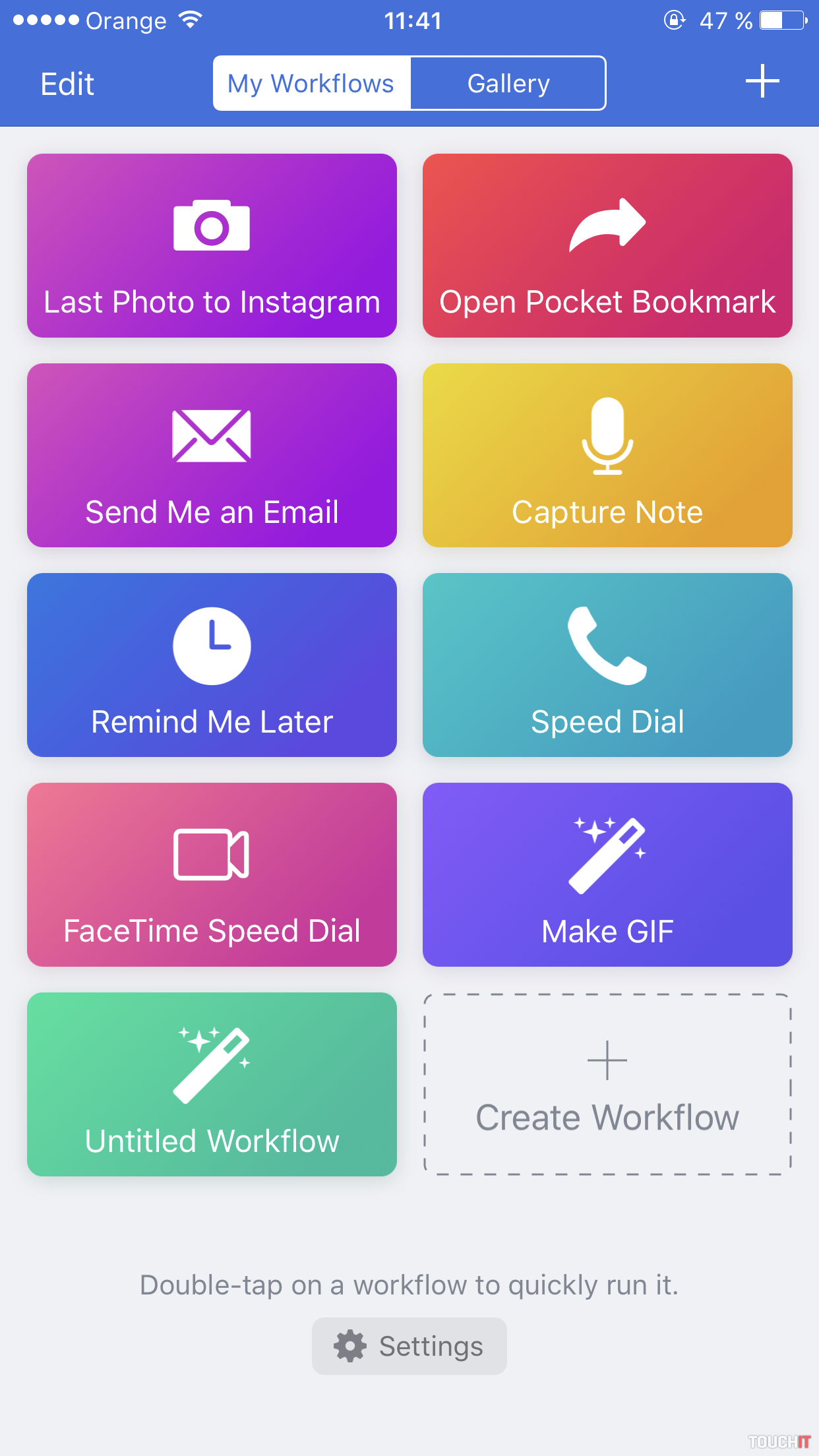819x1456 pixels.
Task: Open the Speed Dial workflow
Action: click(607, 665)
